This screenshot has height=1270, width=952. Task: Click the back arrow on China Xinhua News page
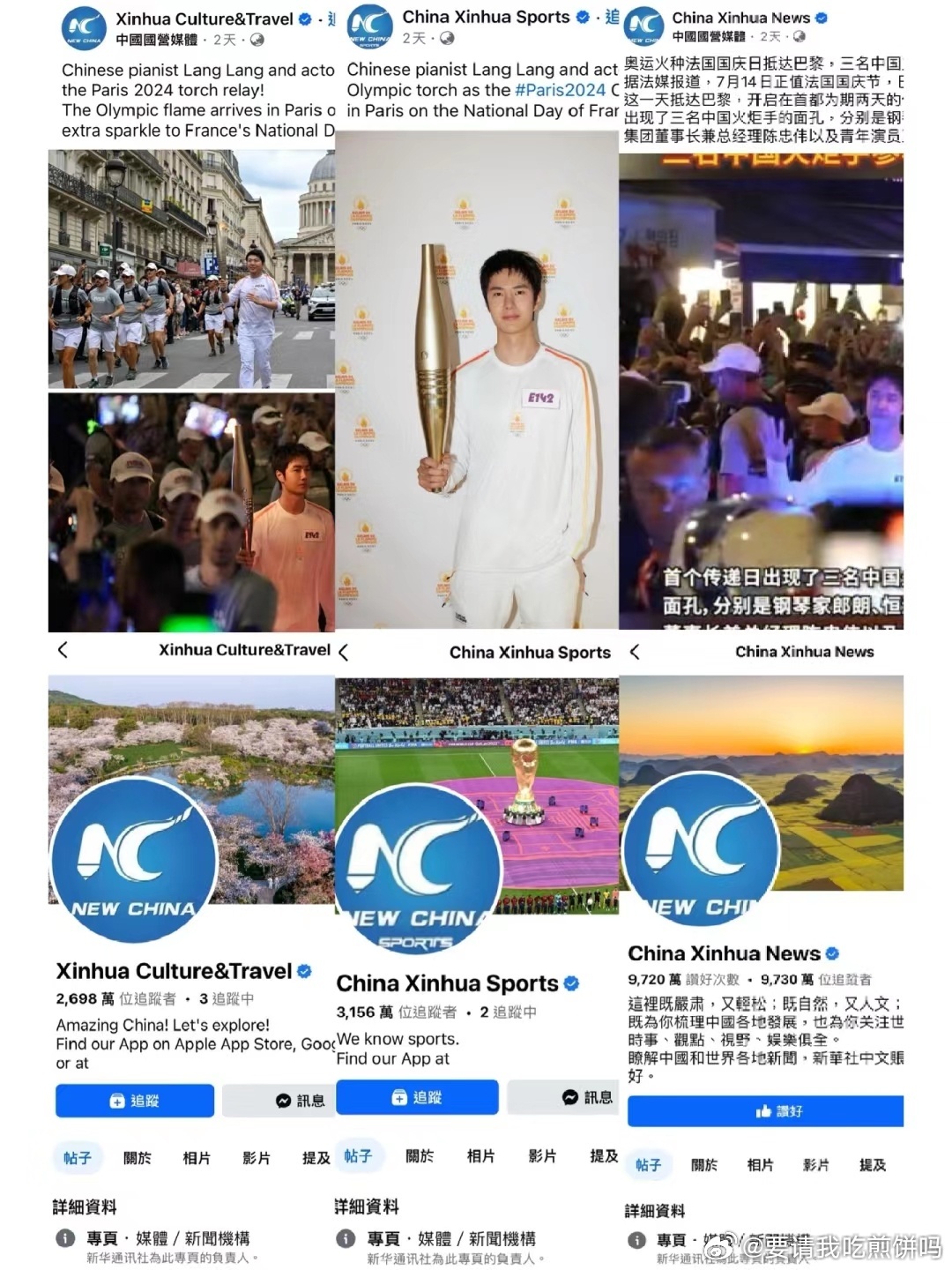point(634,652)
